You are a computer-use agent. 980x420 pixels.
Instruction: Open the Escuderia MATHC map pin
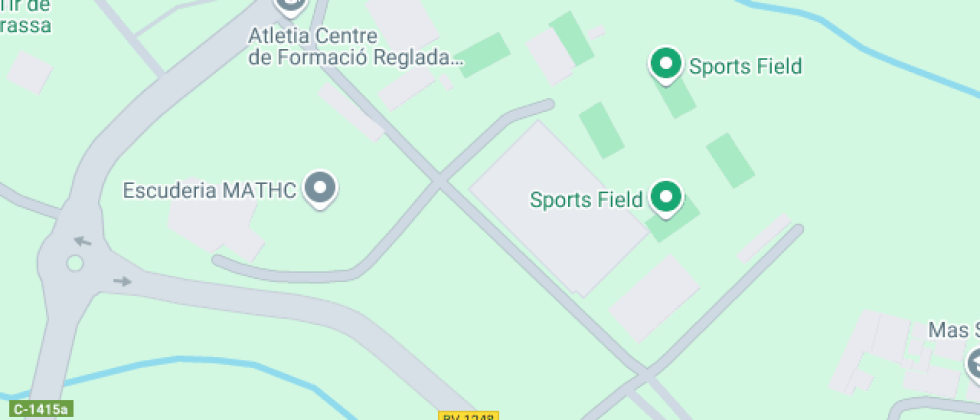[x=321, y=188]
